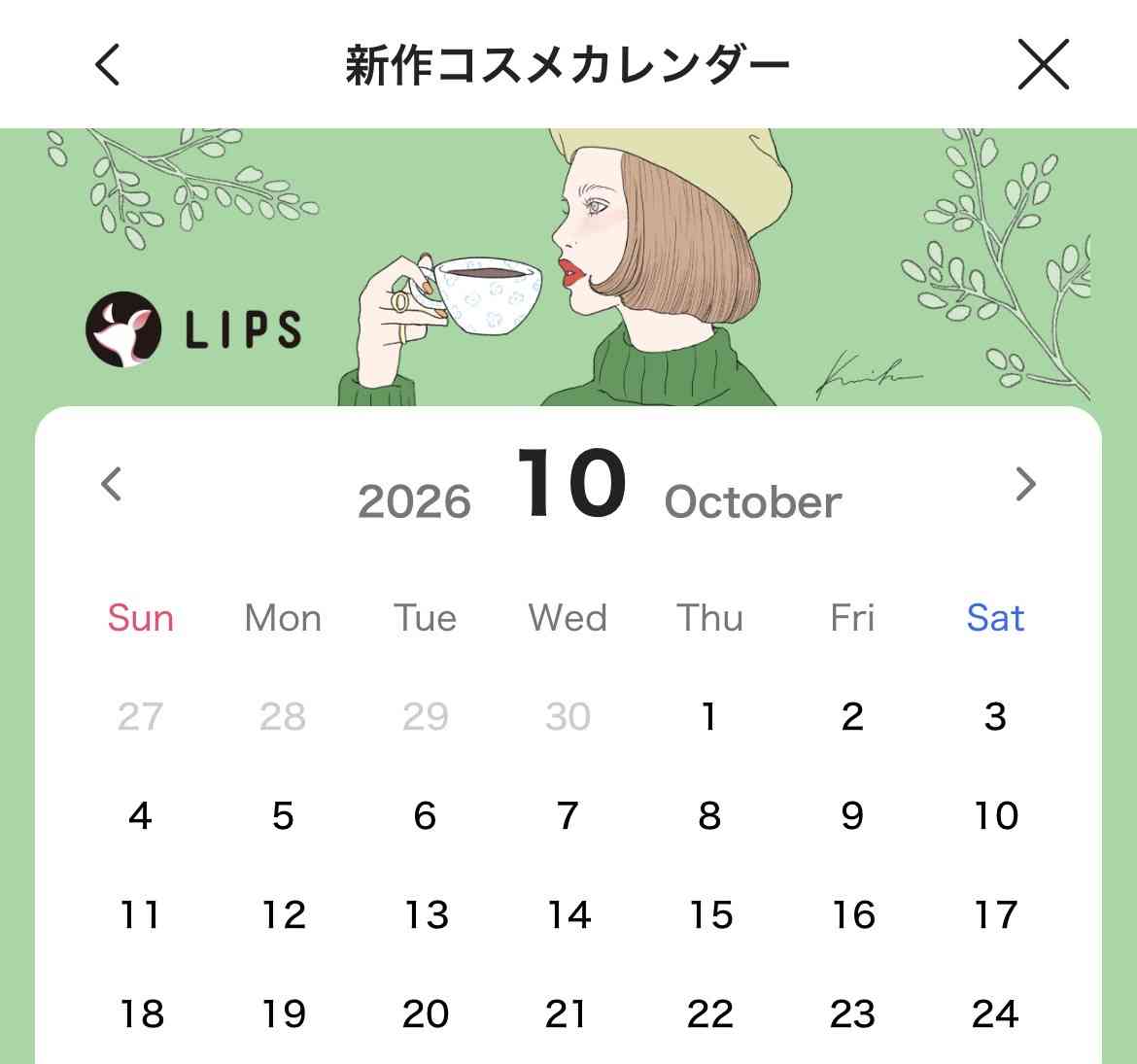The height and width of the screenshot is (1064, 1137).
Task: Advance to the next month
Action: pyautogui.click(x=1025, y=484)
